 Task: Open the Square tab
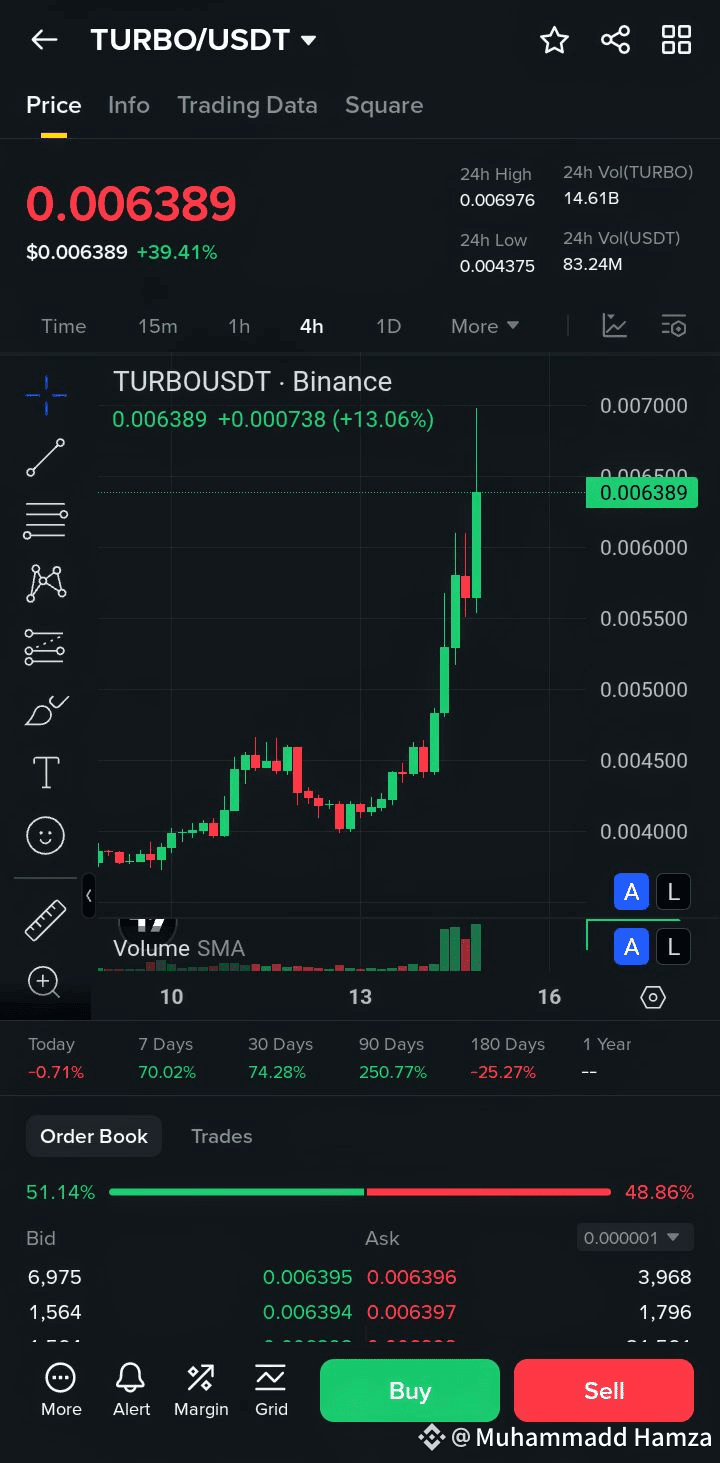[384, 105]
